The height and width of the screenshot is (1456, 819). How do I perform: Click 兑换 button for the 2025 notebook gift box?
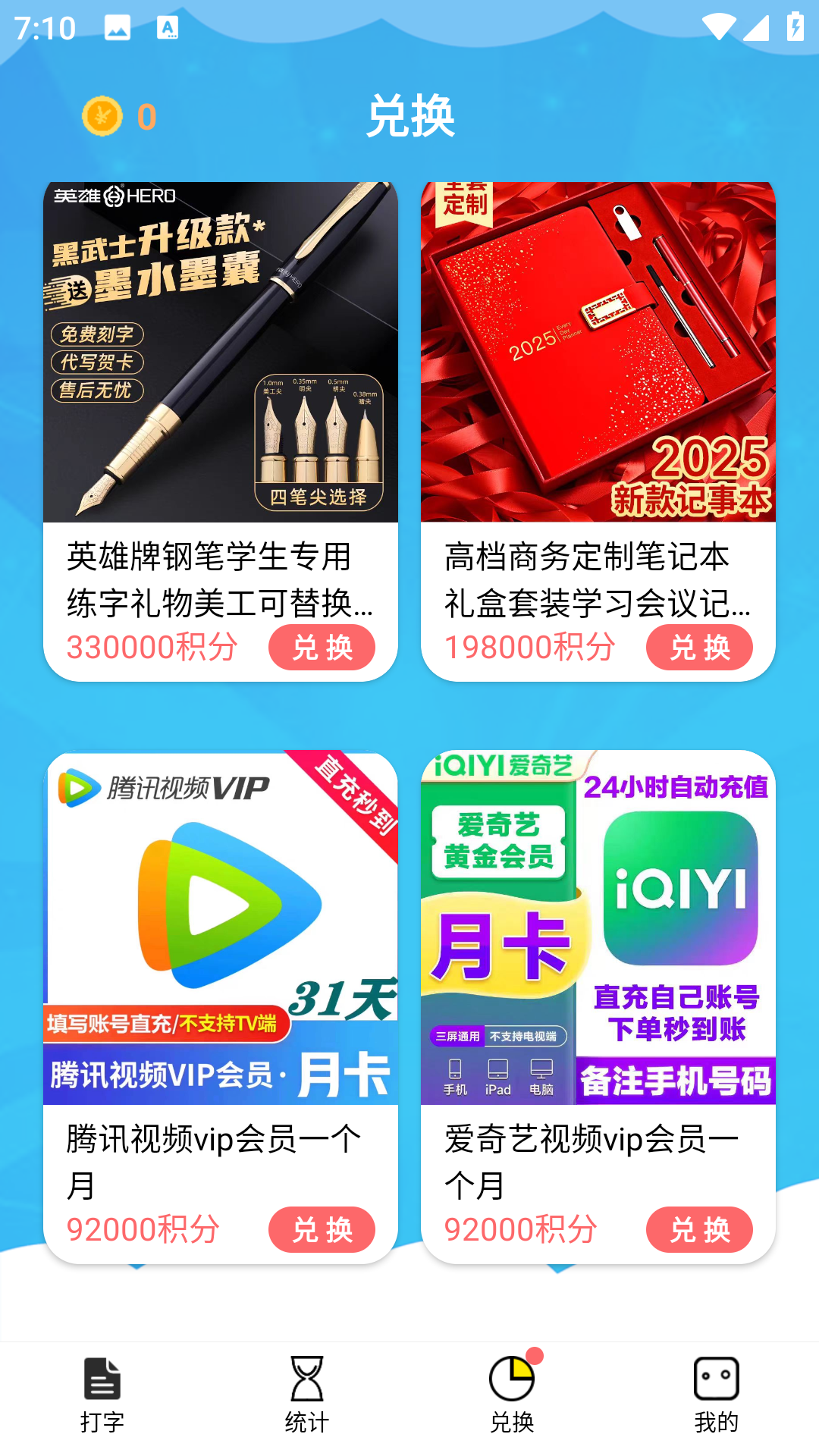(x=699, y=647)
